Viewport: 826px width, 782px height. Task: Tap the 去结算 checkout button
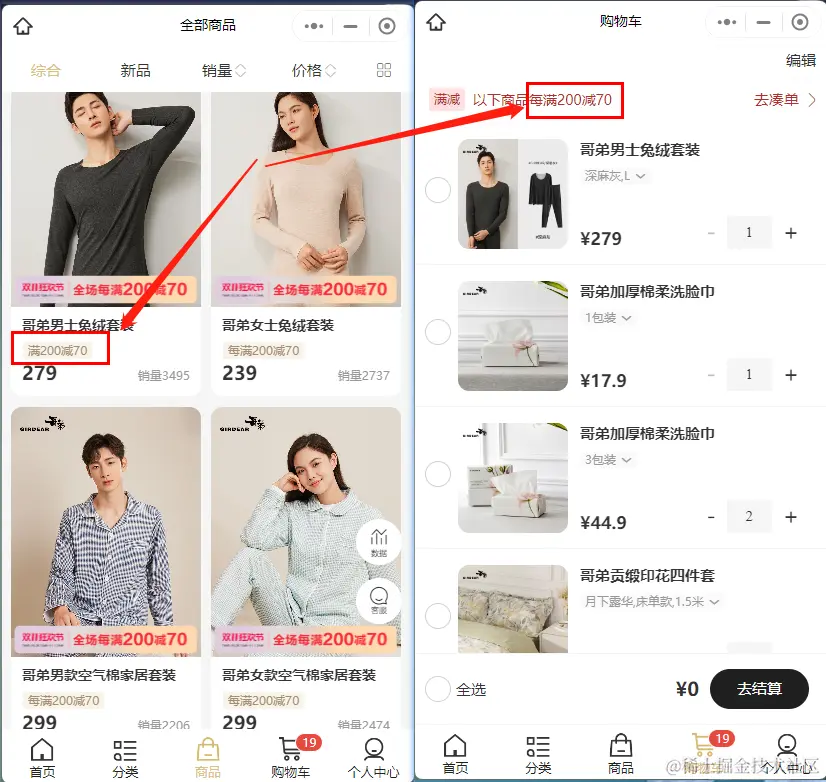pos(758,689)
